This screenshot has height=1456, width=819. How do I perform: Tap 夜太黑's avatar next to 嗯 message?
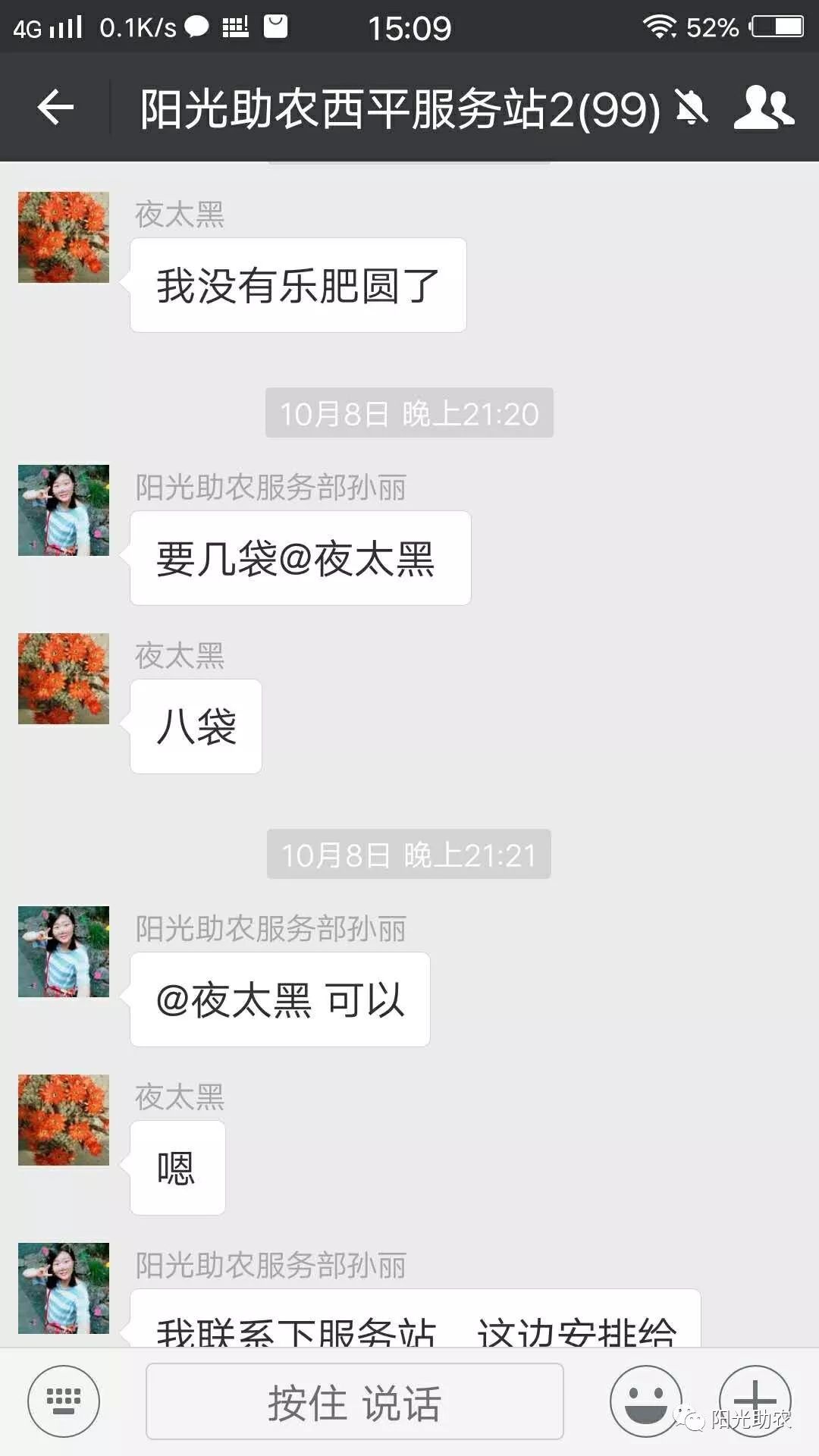pos(64,1120)
